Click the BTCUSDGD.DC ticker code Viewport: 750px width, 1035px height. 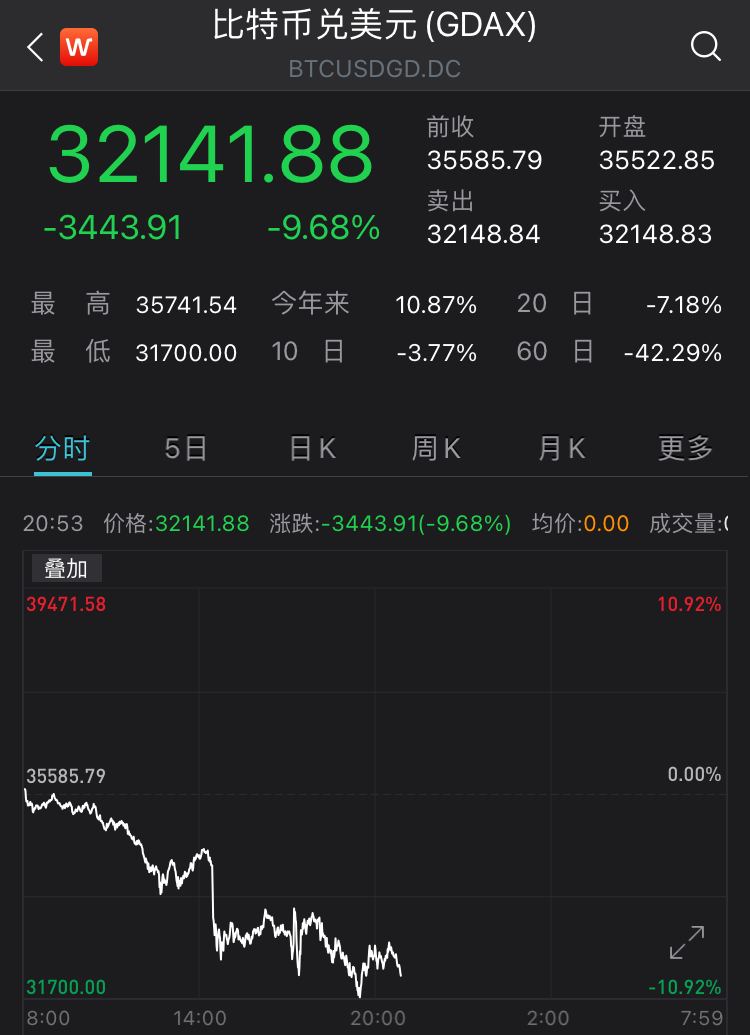pyautogui.click(x=374, y=69)
